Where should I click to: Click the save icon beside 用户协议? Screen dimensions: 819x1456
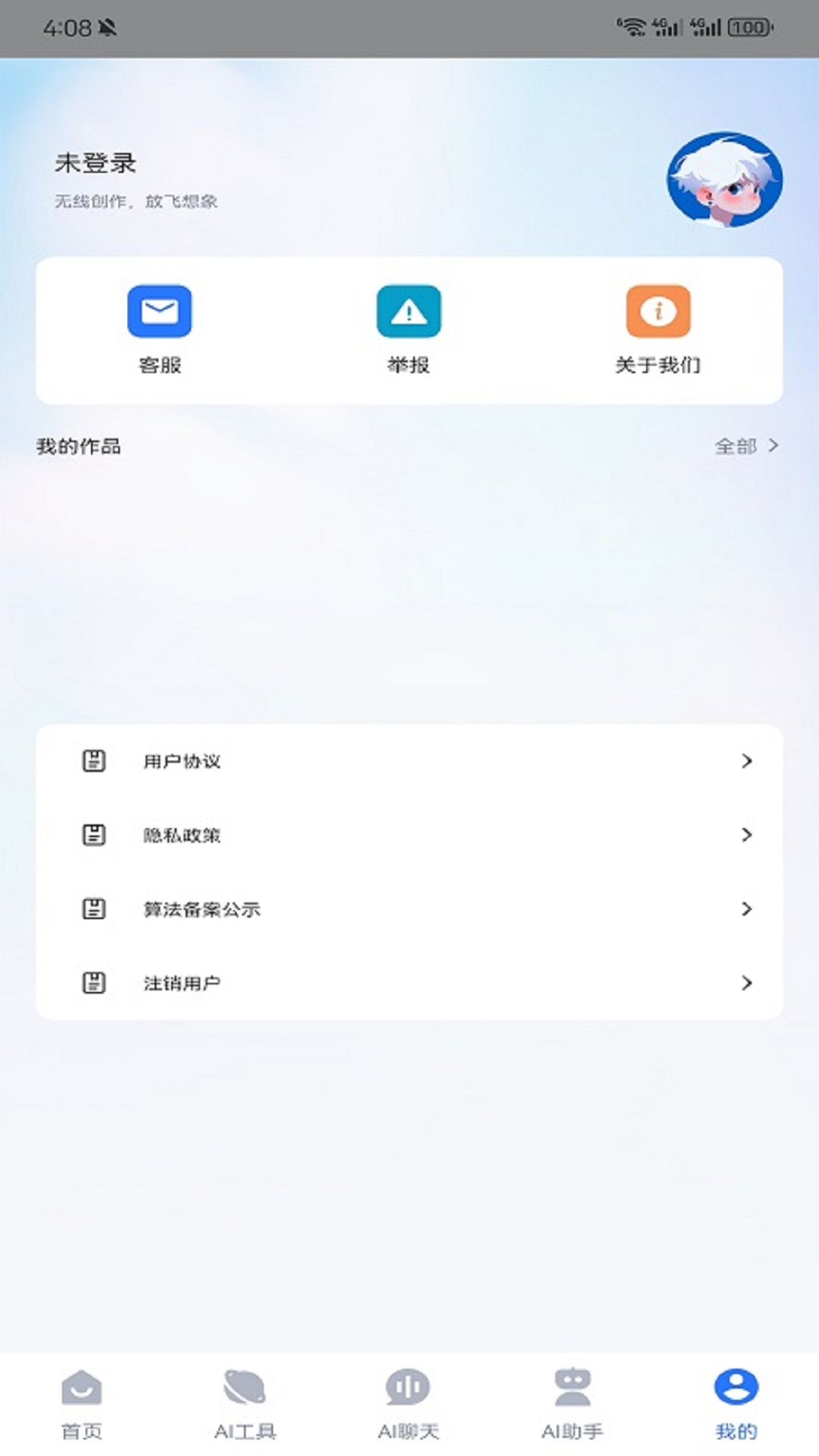[x=93, y=762]
